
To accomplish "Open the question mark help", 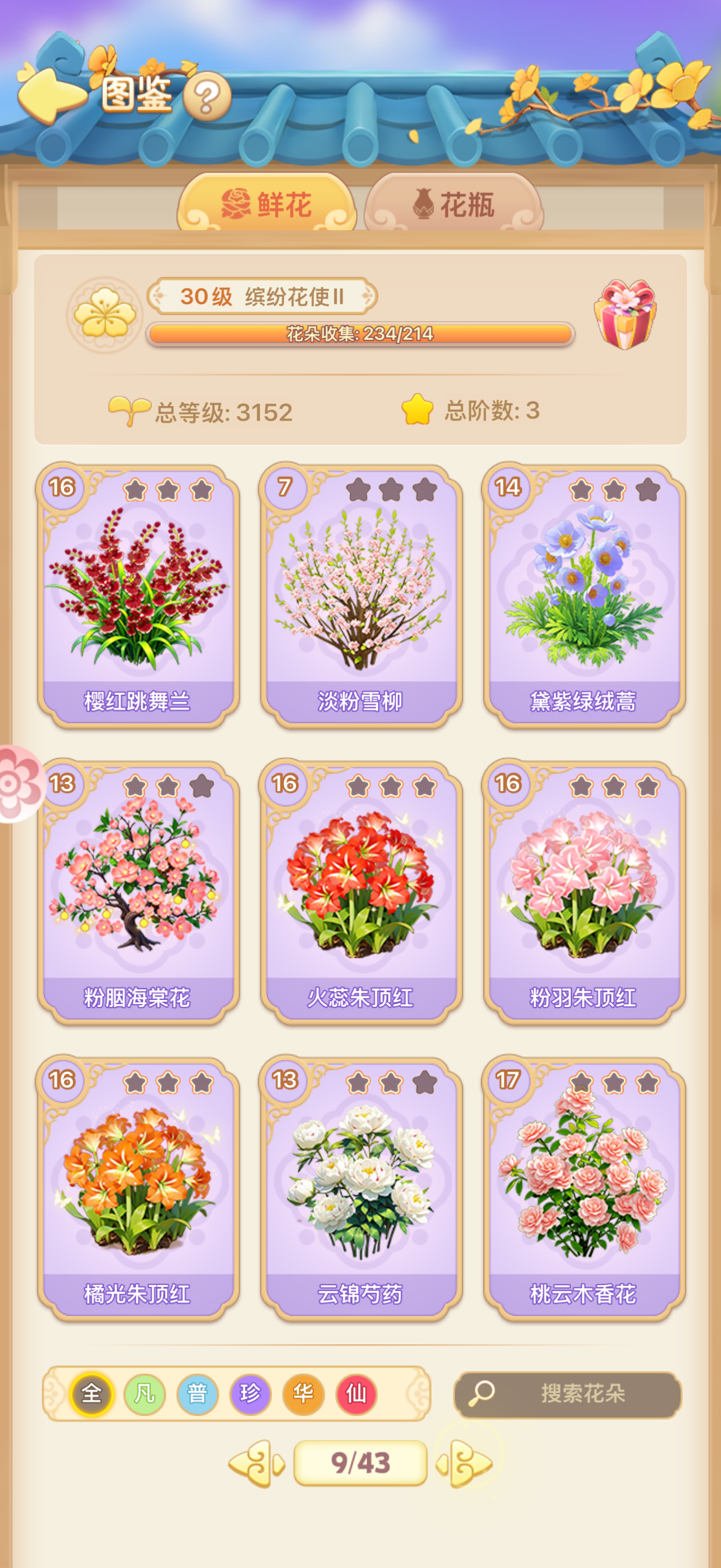I will (207, 96).
